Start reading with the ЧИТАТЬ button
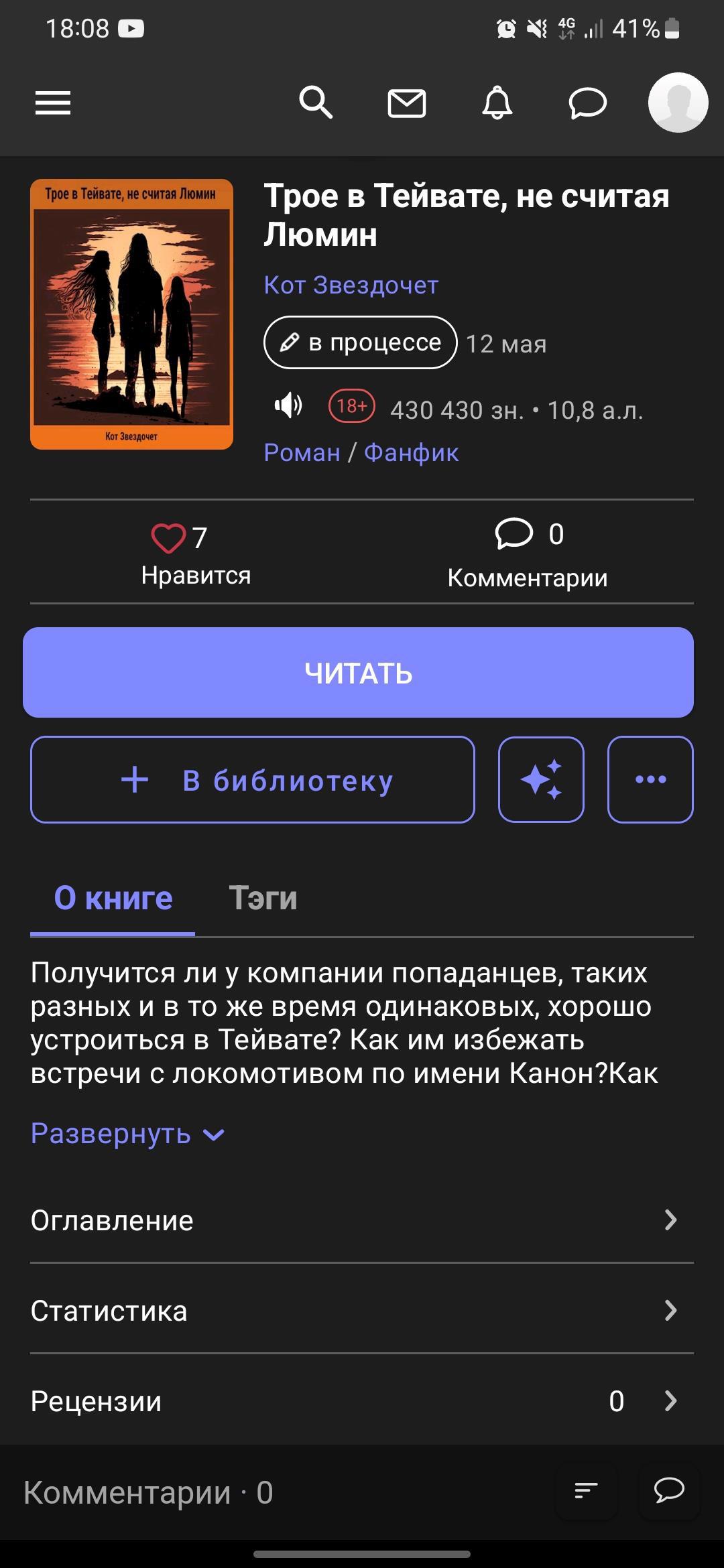Image resolution: width=724 pixels, height=1568 pixels. point(358,673)
